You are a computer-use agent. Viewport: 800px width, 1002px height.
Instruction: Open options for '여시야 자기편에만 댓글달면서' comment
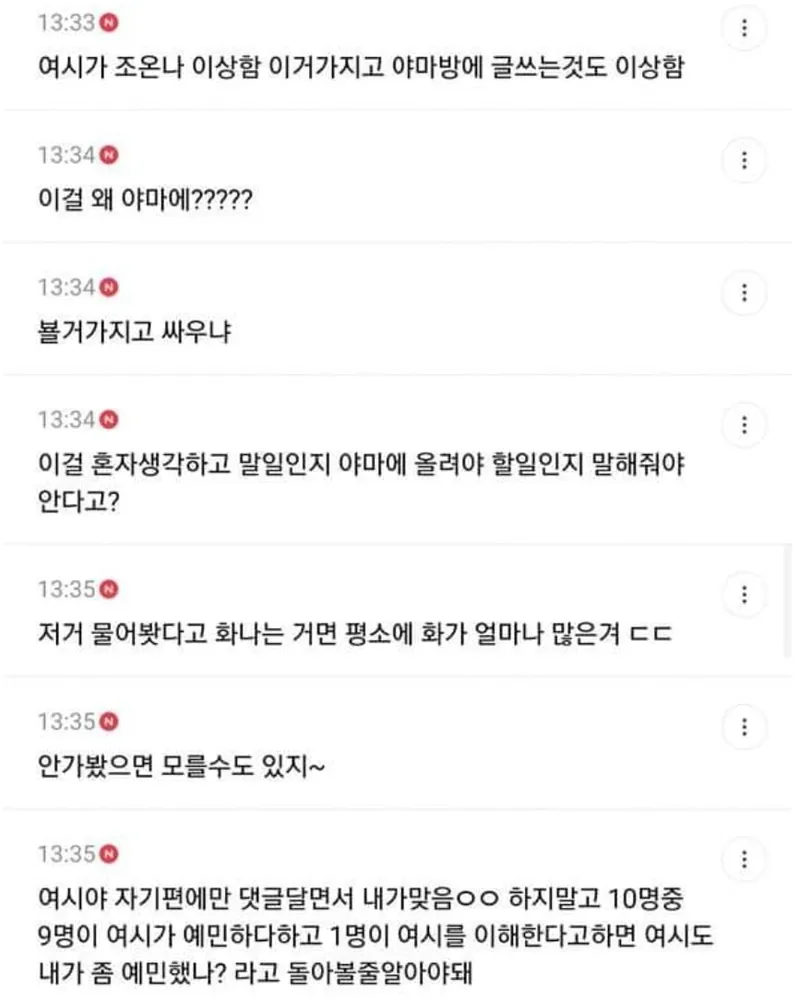tap(743, 860)
